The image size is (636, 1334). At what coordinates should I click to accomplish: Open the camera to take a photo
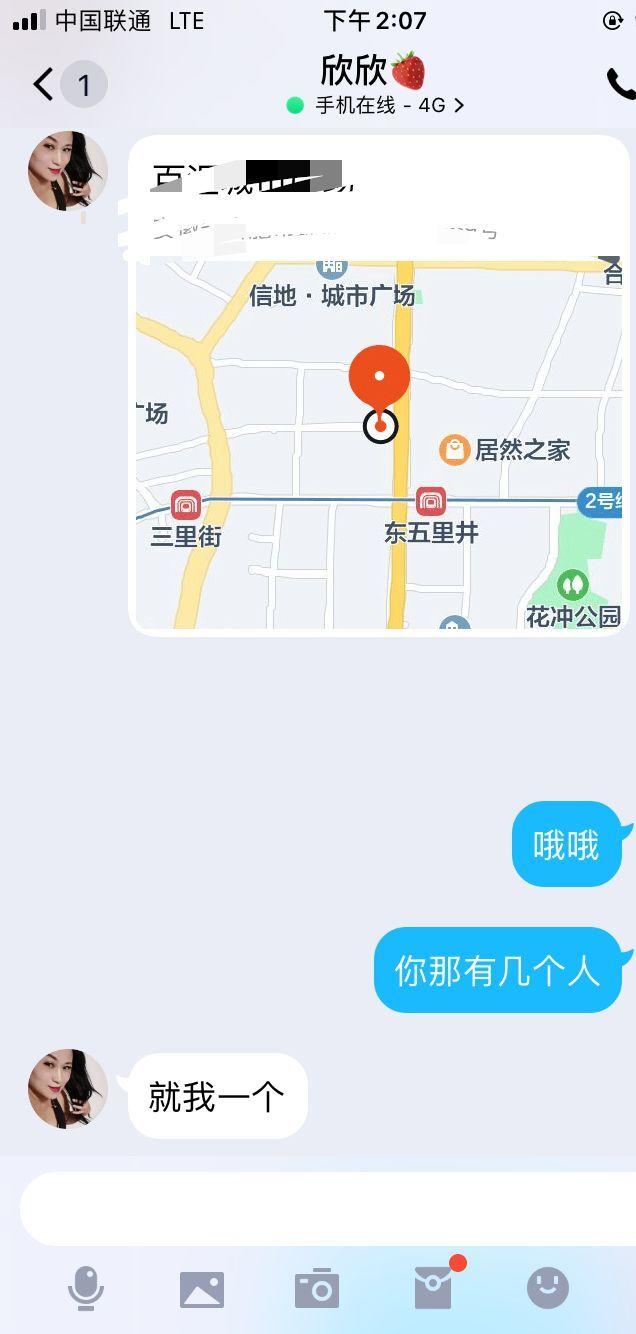pyautogui.click(x=317, y=1289)
